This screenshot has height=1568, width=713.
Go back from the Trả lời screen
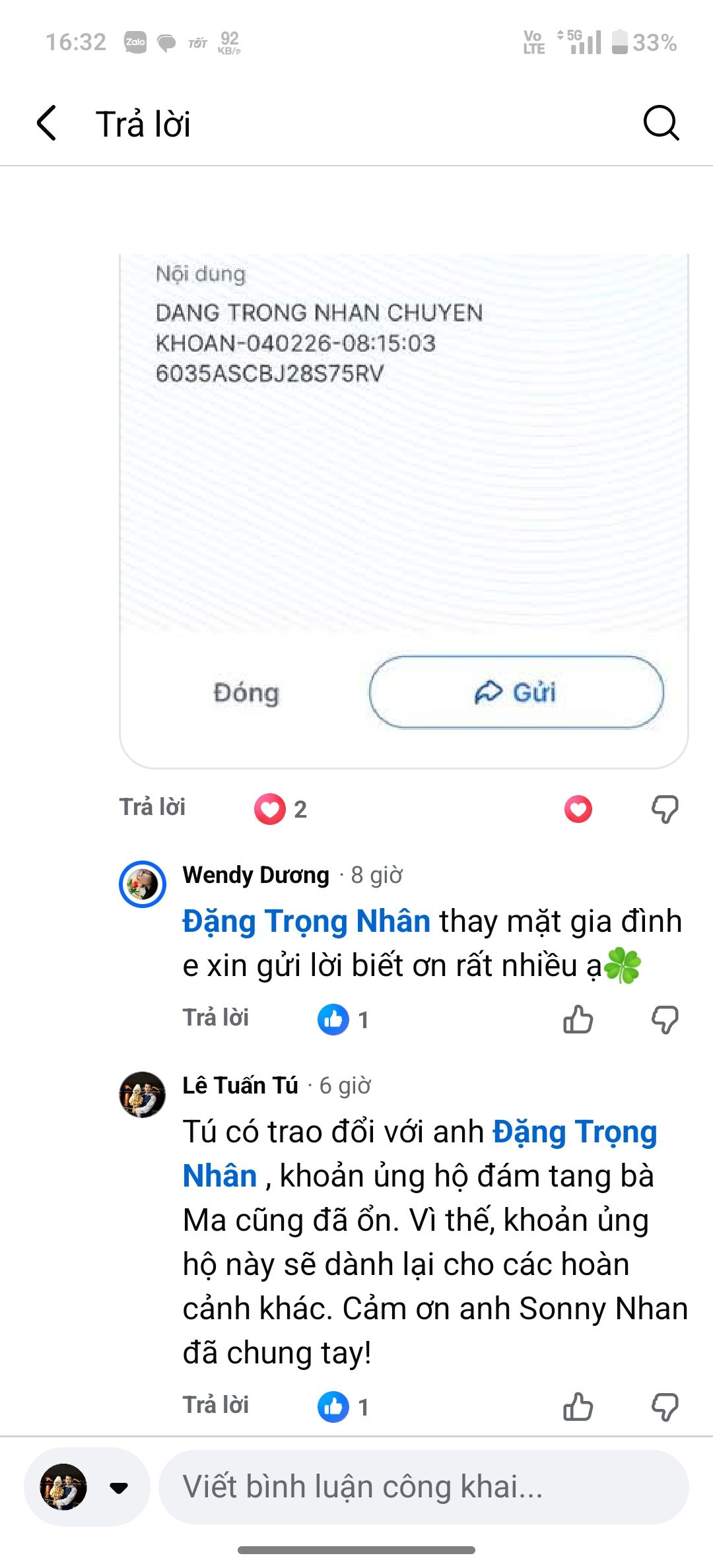46,123
